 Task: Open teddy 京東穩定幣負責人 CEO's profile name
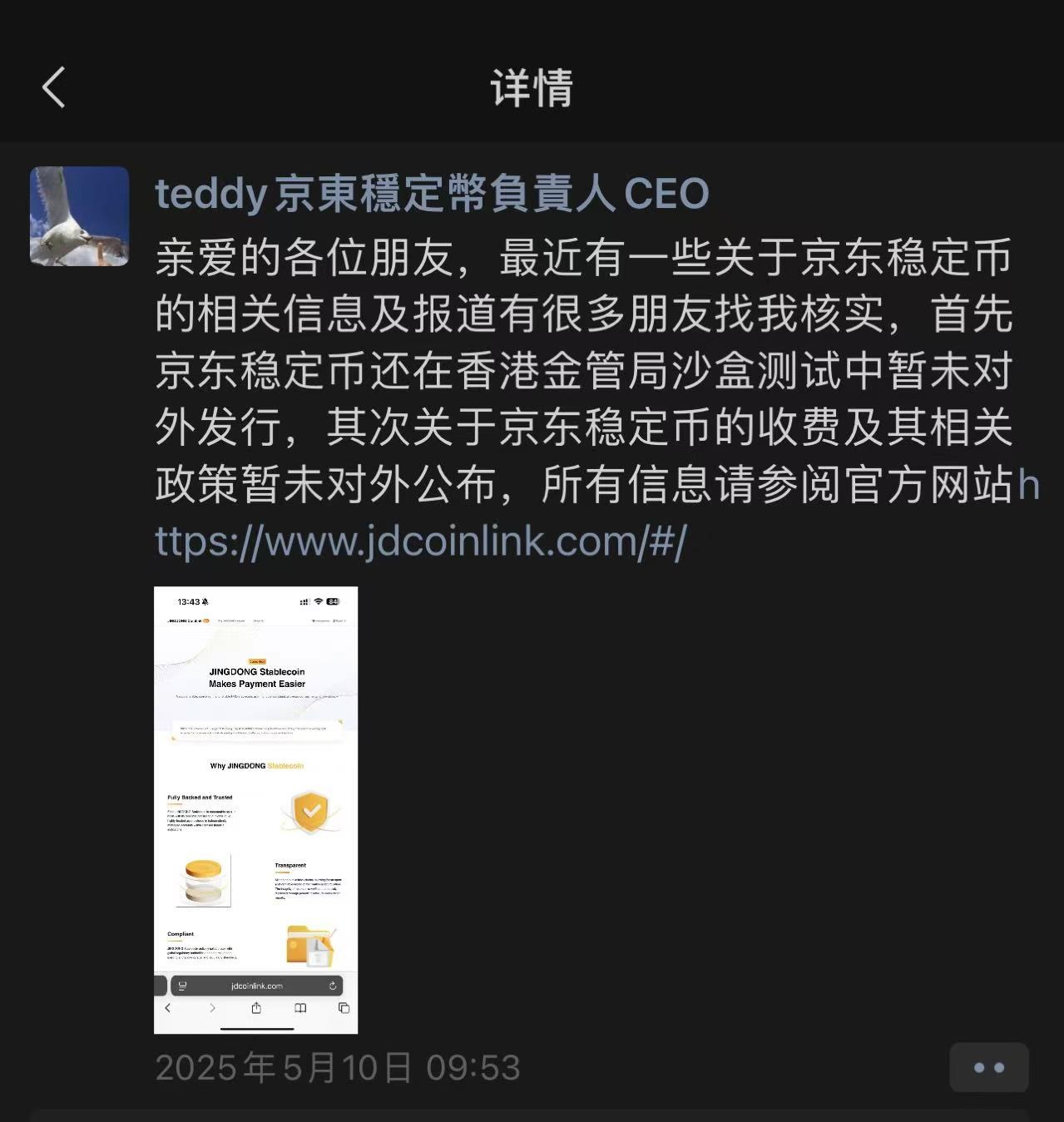(x=432, y=194)
